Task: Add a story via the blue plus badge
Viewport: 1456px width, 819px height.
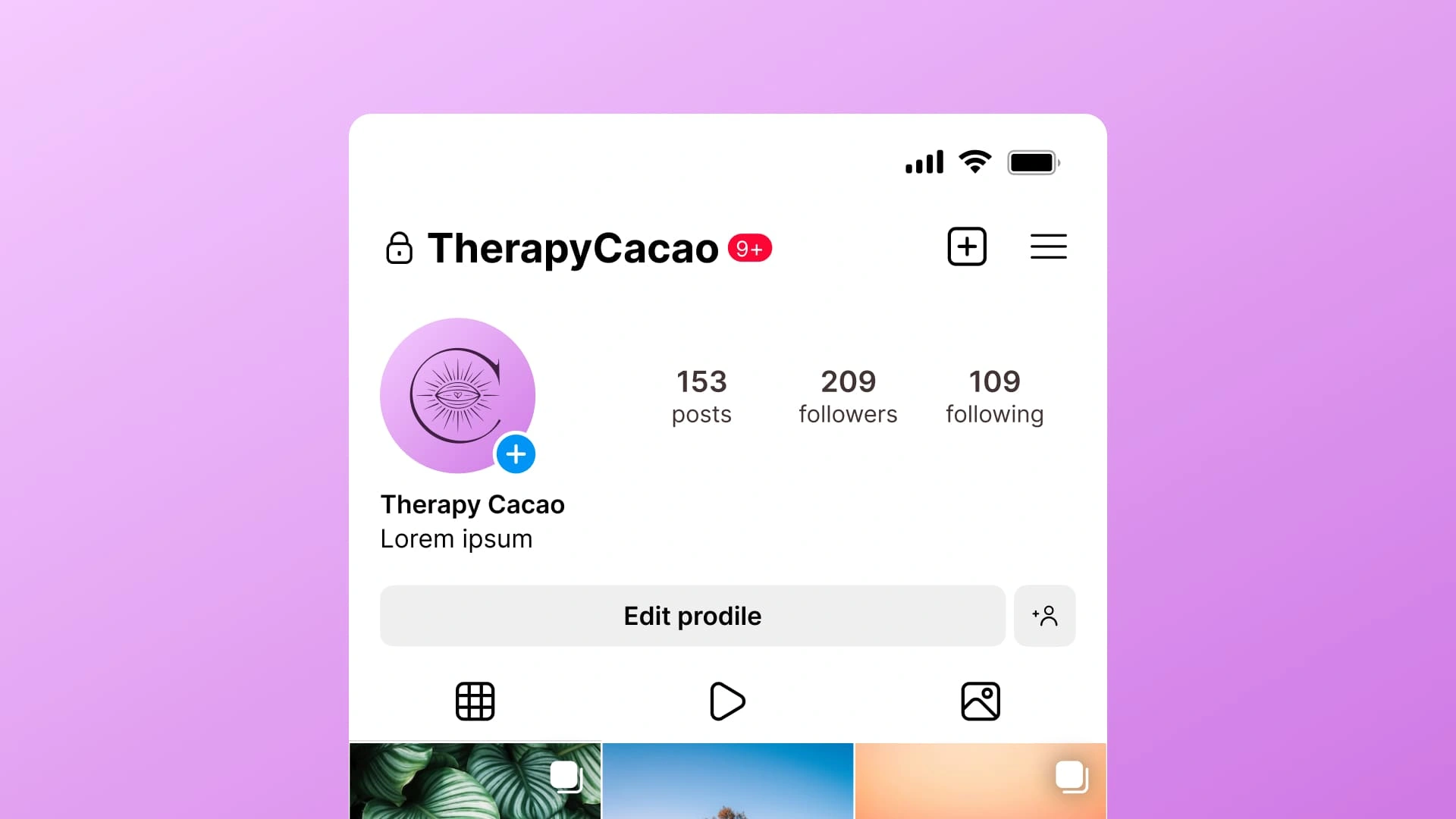Action: 516,454
